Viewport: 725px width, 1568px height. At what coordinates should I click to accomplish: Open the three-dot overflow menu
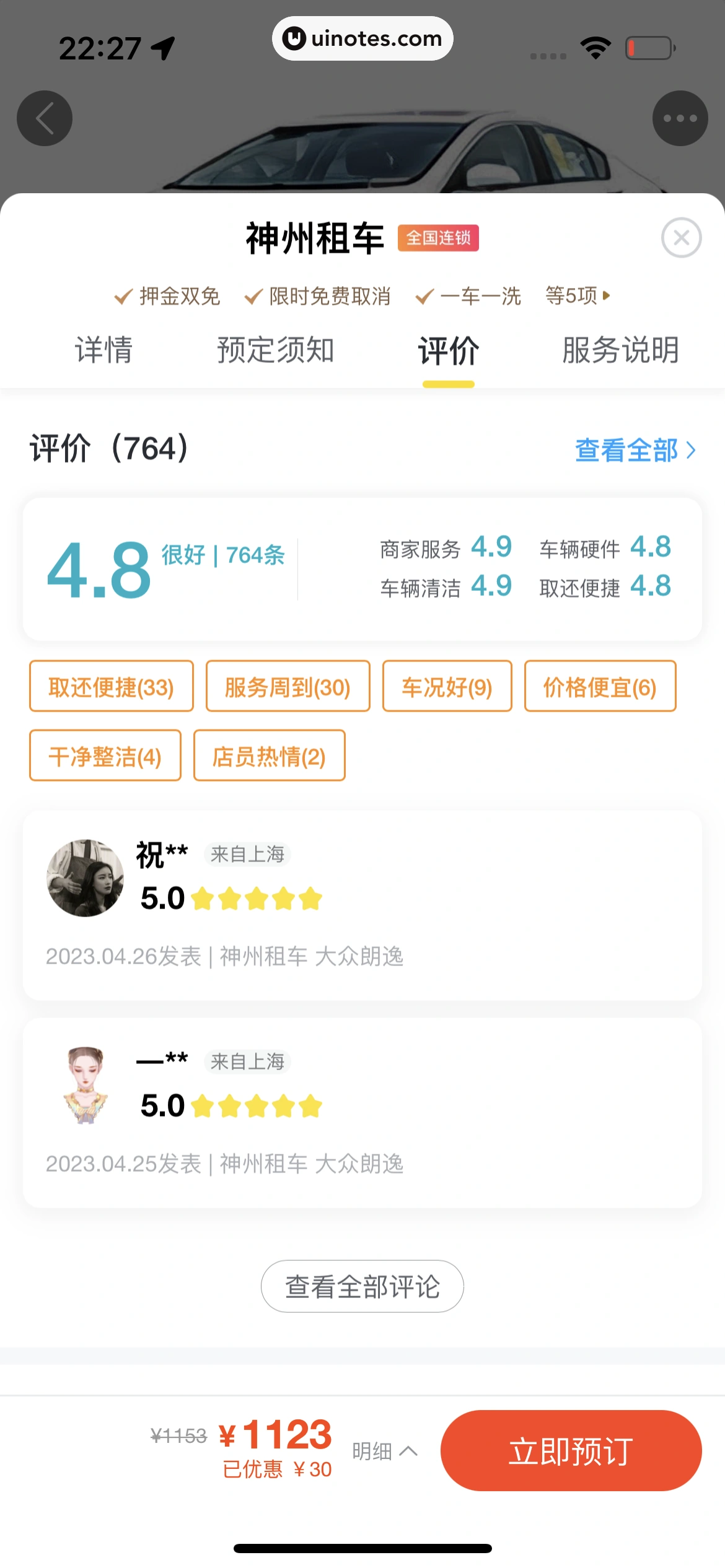[680, 118]
